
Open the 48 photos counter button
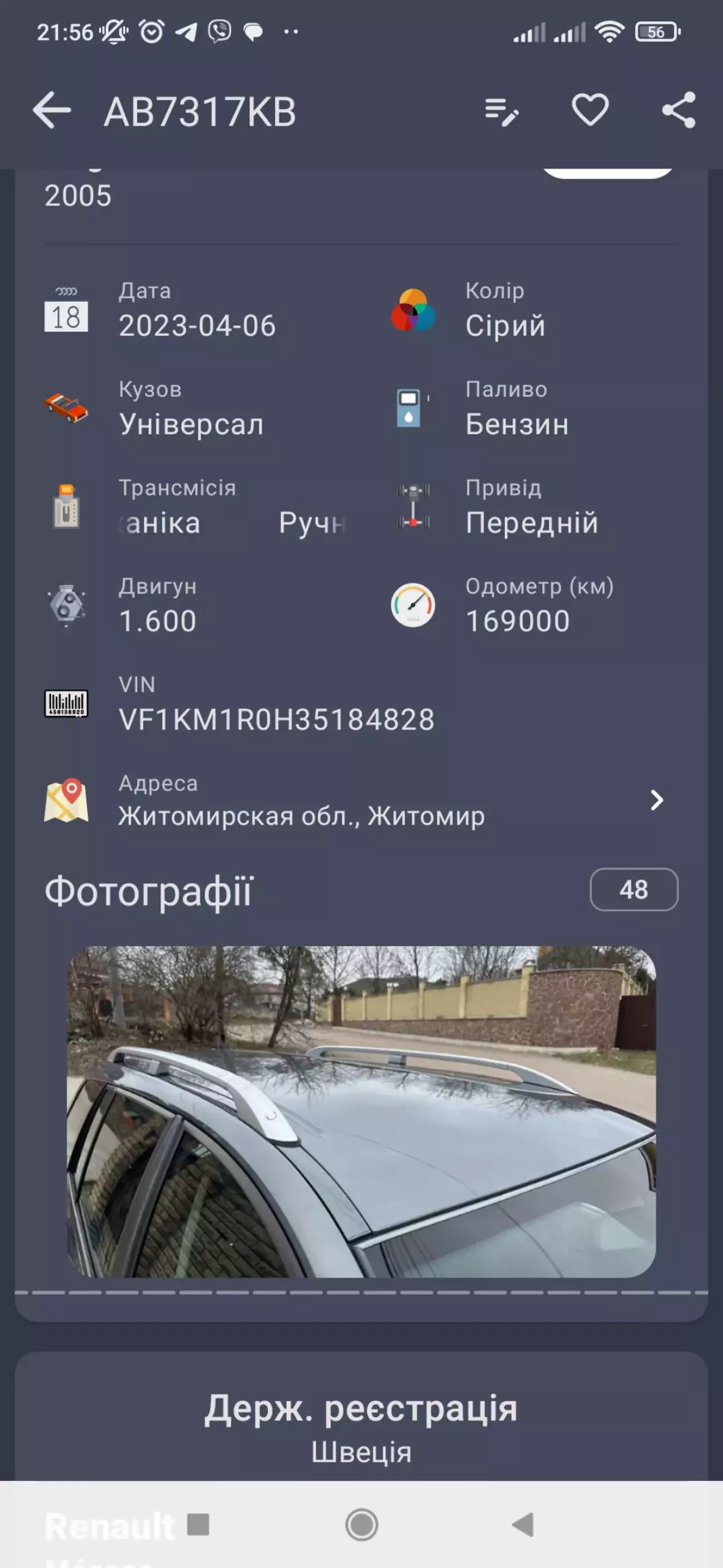click(x=634, y=889)
